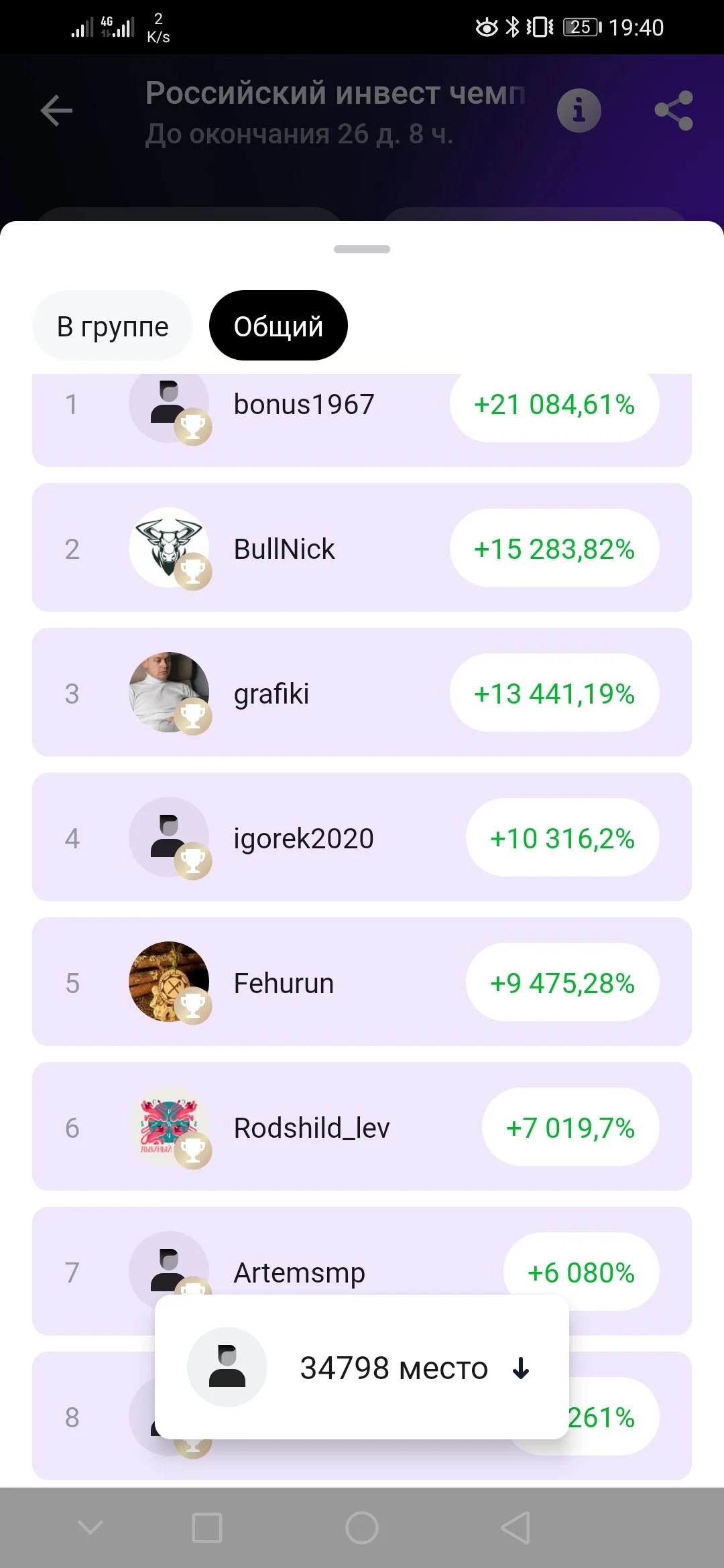724x1568 pixels.
Task: Open recent apps via the square button
Action: click(207, 1528)
